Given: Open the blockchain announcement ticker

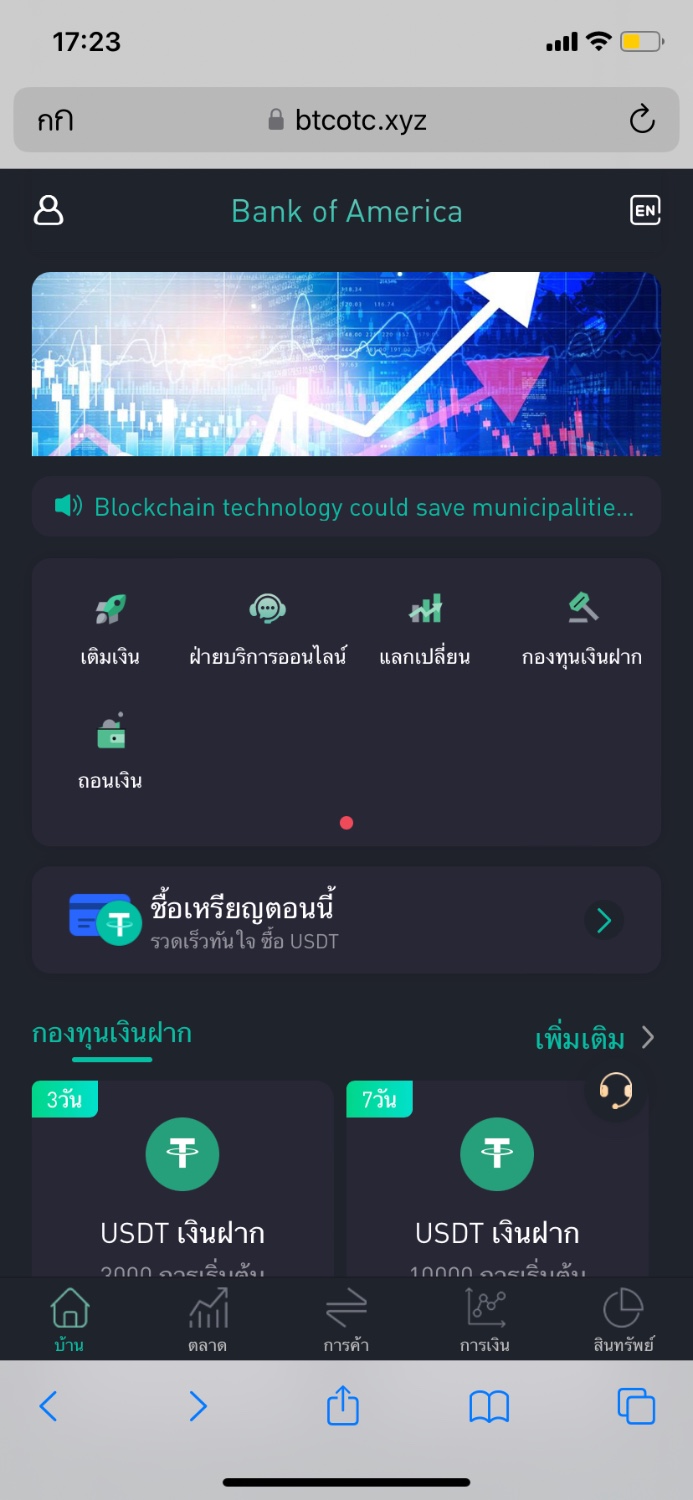Looking at the screenshot, I should coord(346,507).
